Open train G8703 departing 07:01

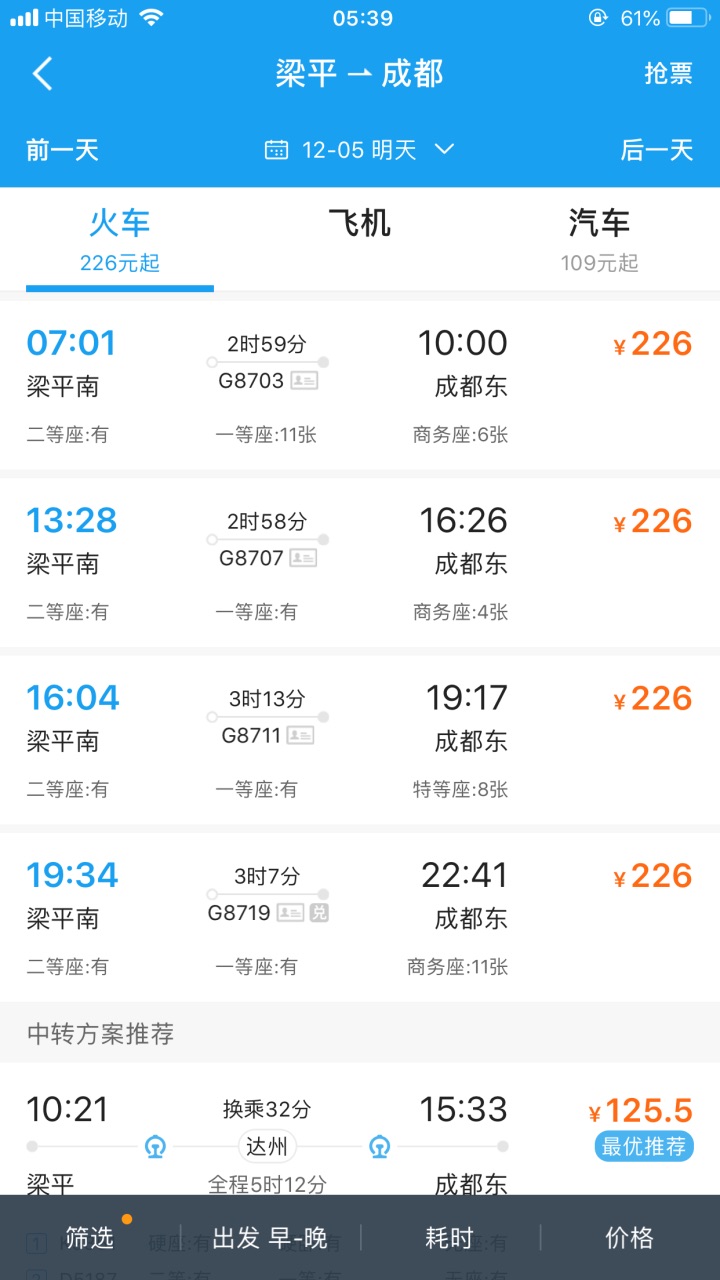[x=360, y=385]
